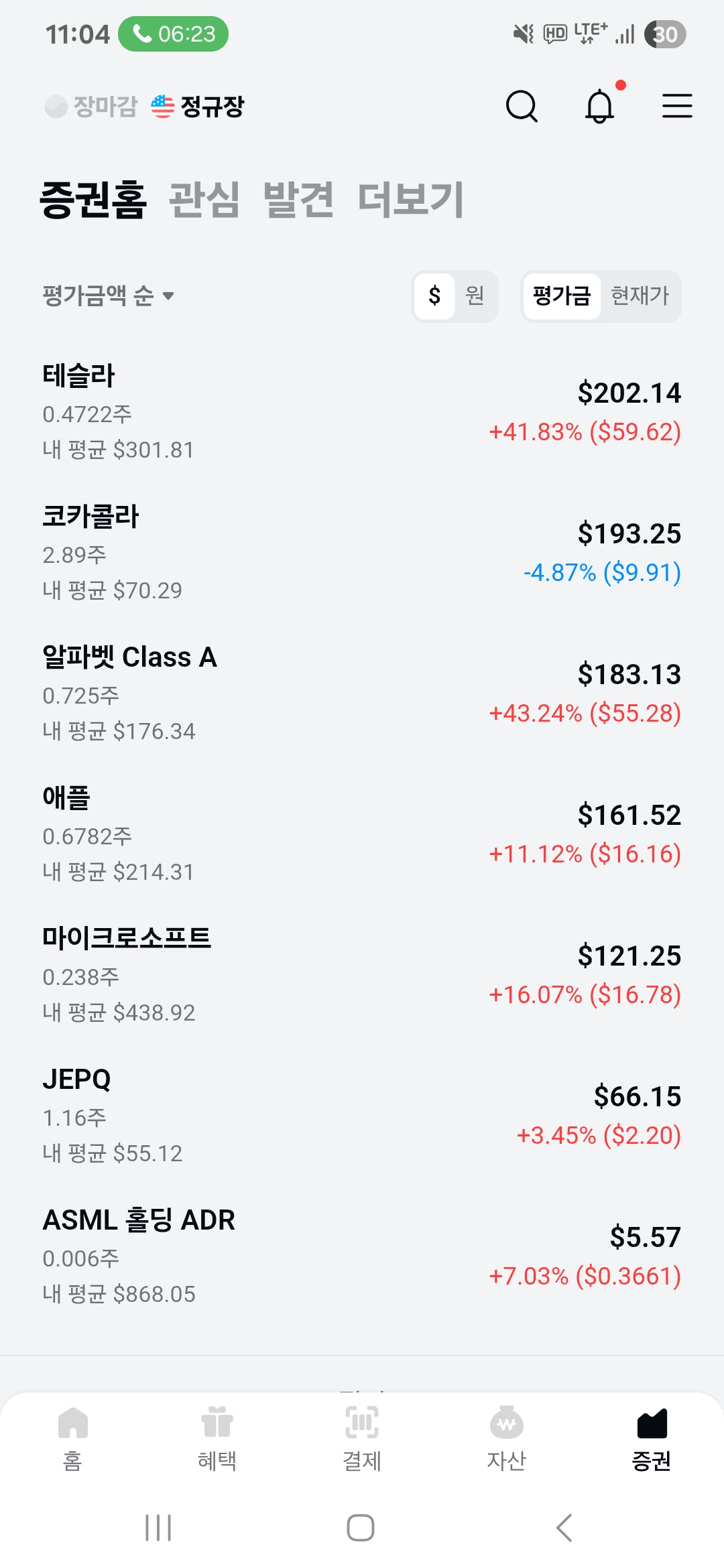Tap the system back button

[x=564, y=1528]
